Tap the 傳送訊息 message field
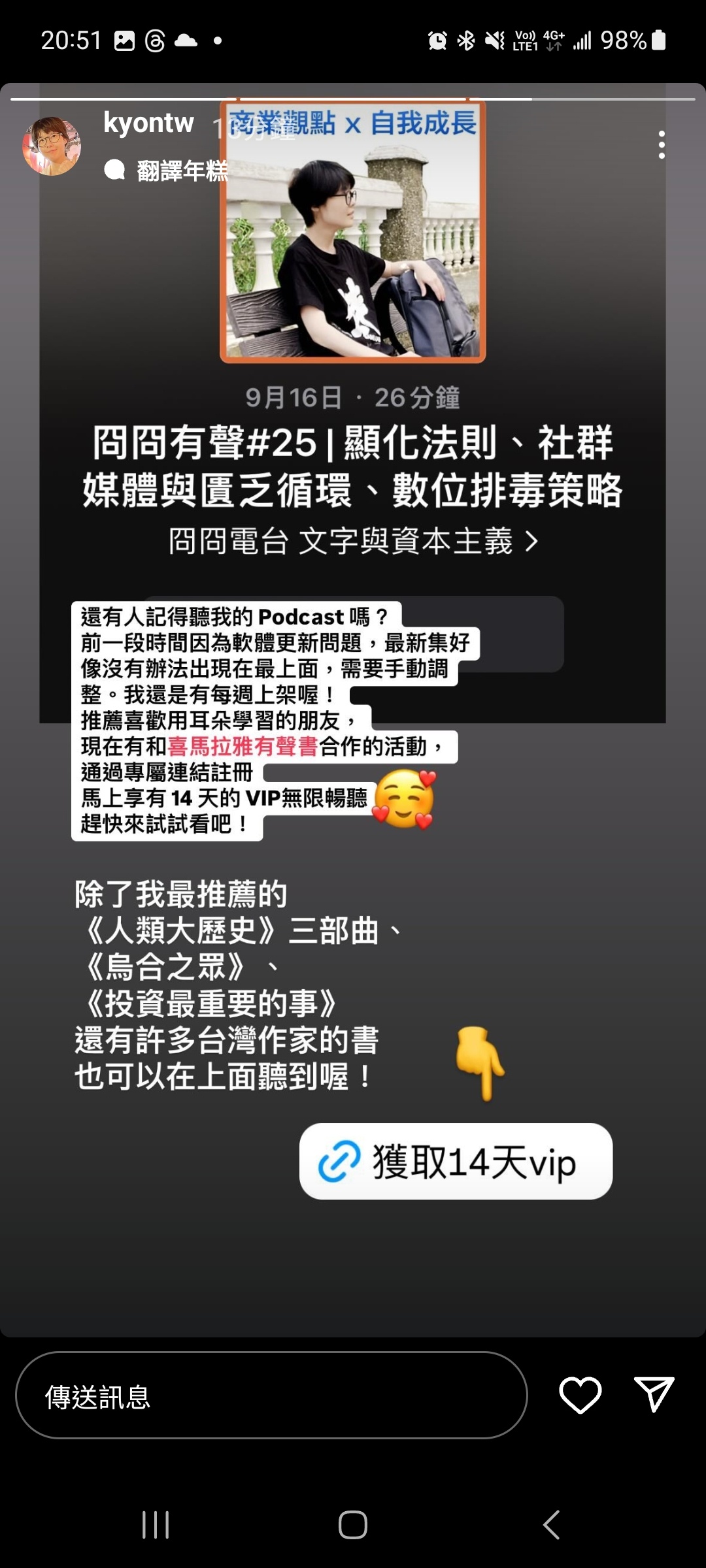 pyautogui.click(x=271, y=1396)
